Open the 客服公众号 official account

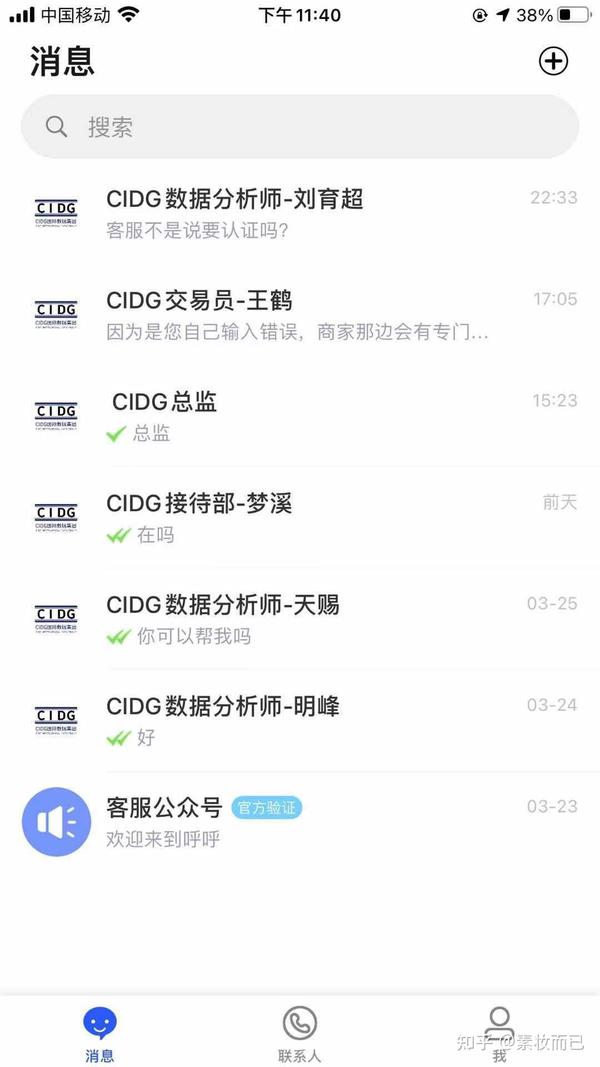coord(300,822)
